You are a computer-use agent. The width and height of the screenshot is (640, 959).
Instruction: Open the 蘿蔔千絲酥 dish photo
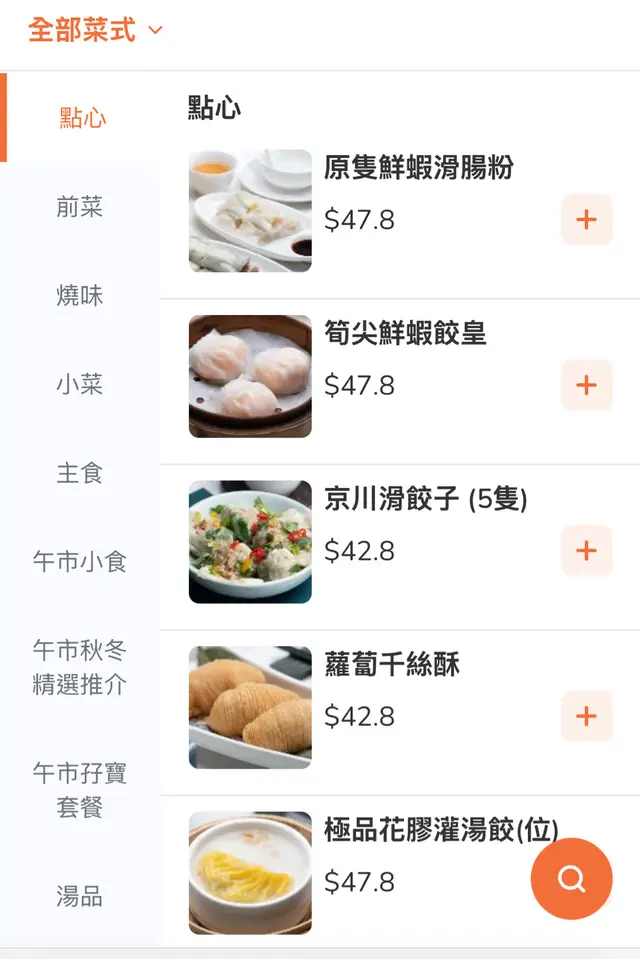pyautogui.click(x=250, y=707)
